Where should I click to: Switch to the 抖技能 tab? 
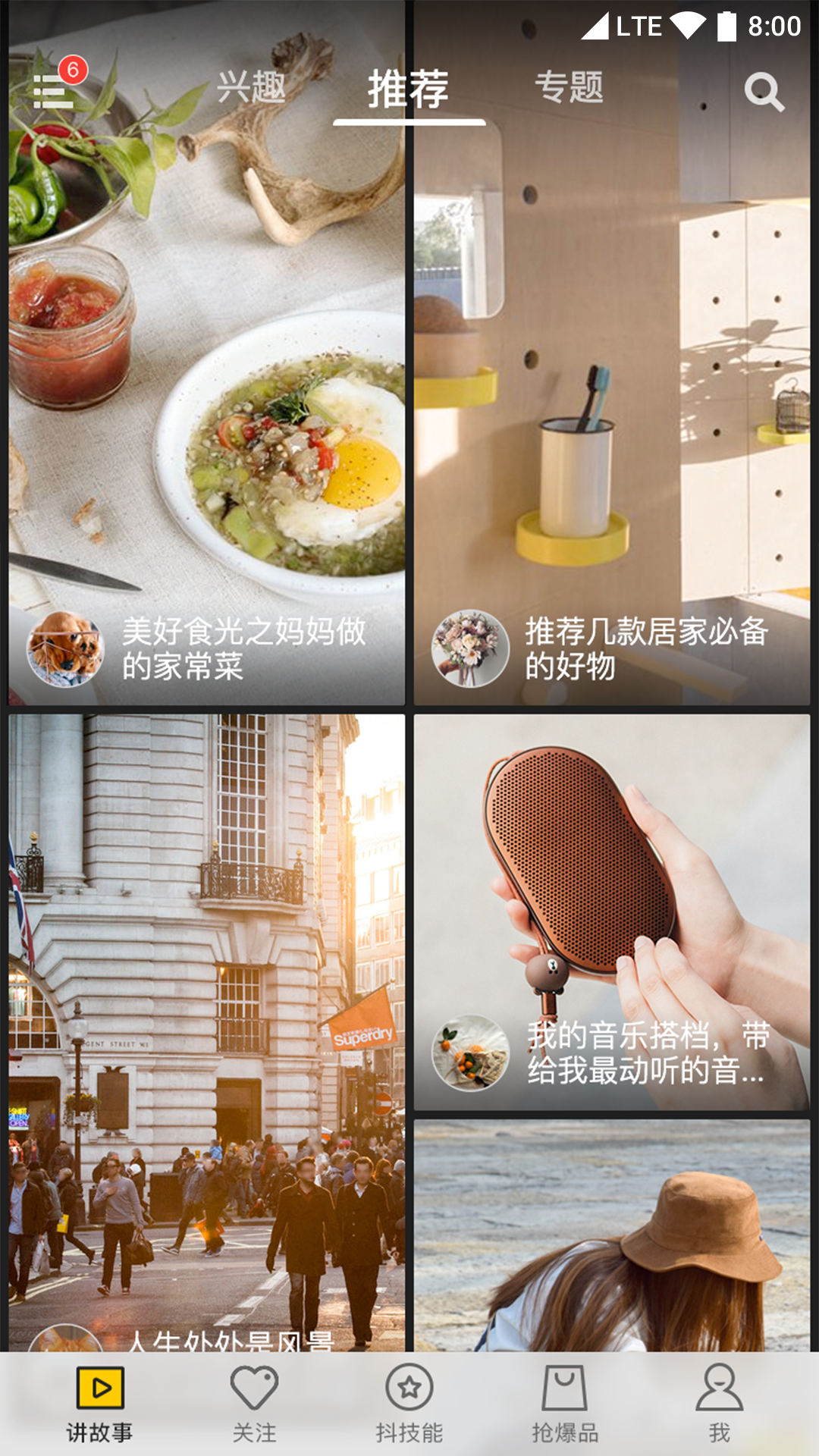point(409,1404)
